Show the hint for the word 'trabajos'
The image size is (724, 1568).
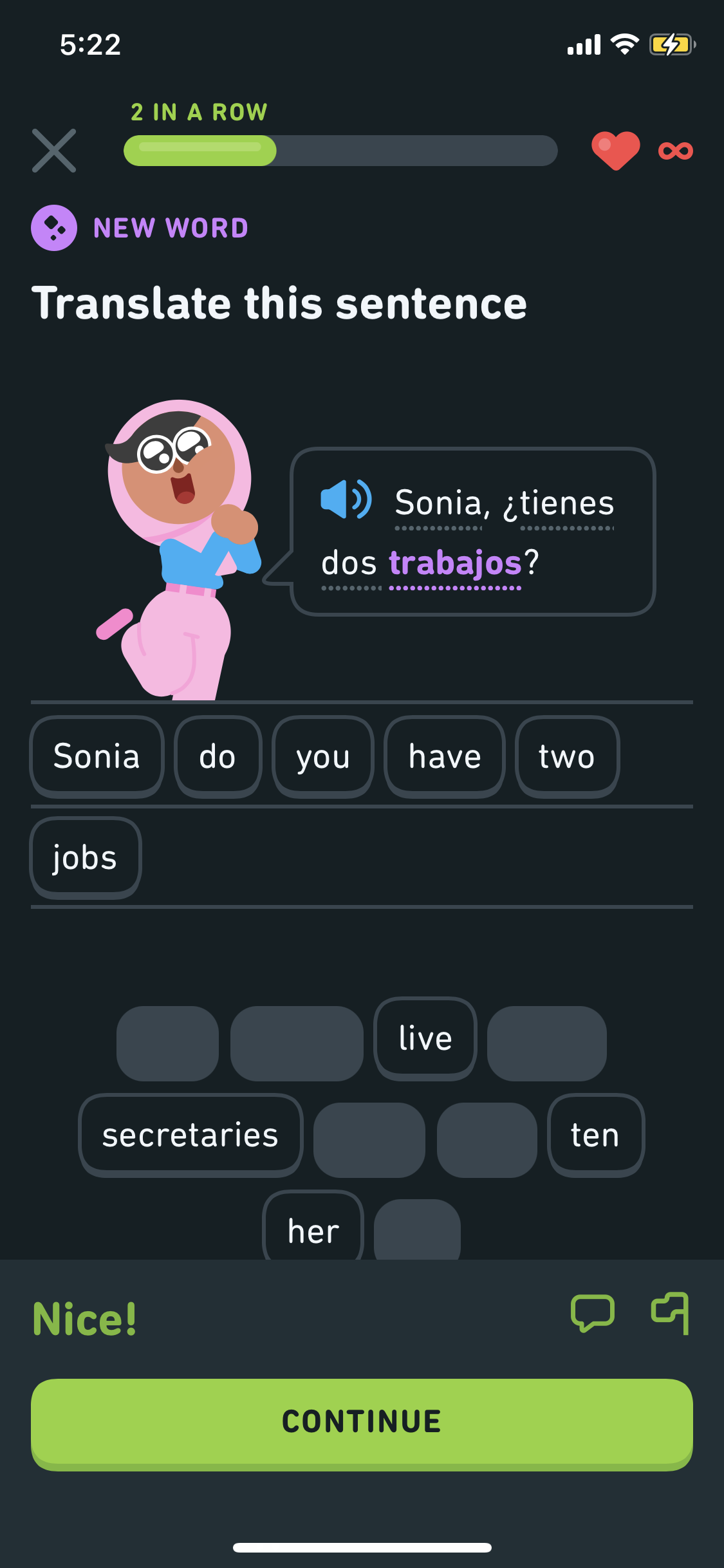coord(455,563)
